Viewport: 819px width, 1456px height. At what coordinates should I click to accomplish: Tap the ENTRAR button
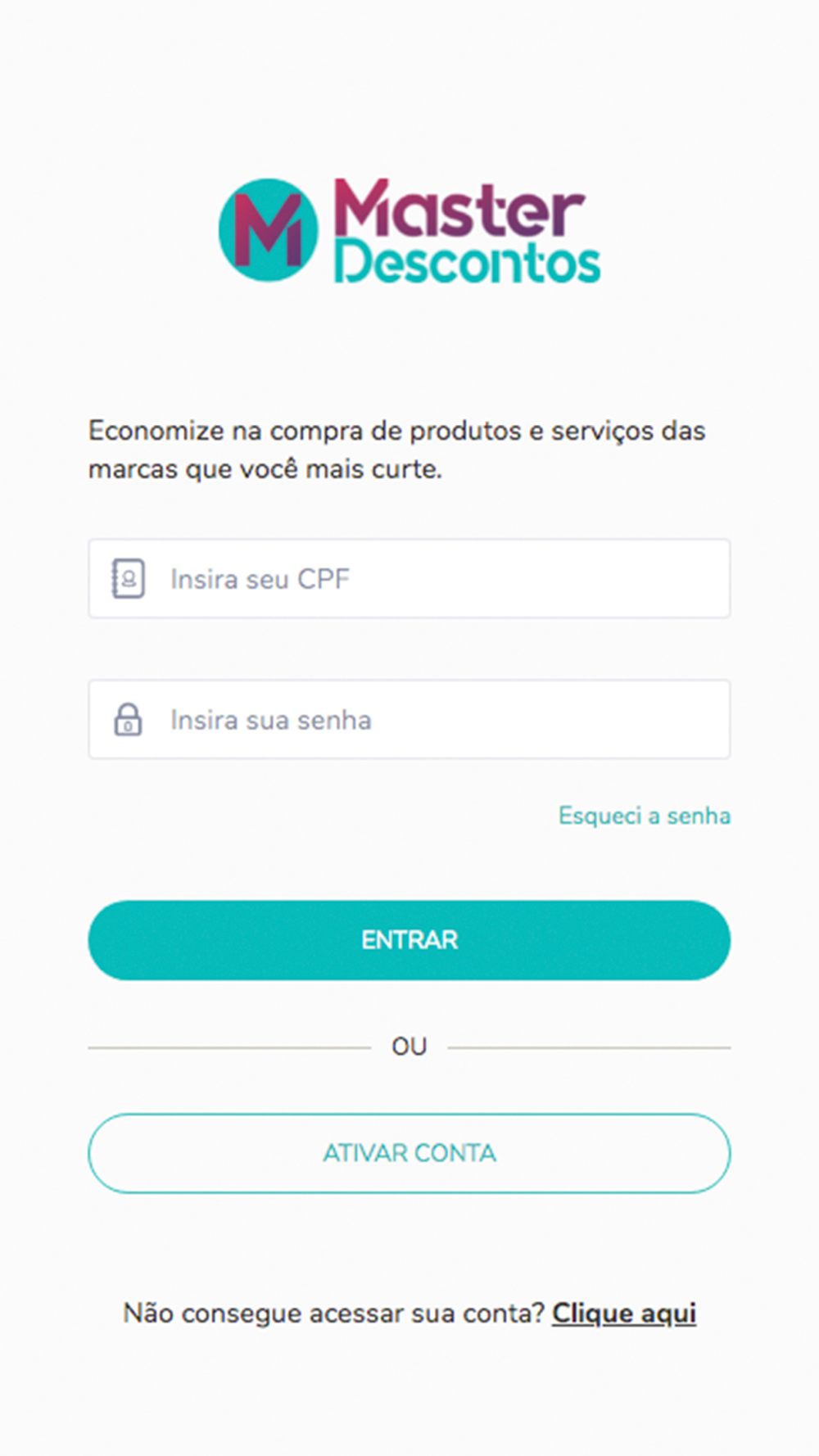[x=409, y=940]
